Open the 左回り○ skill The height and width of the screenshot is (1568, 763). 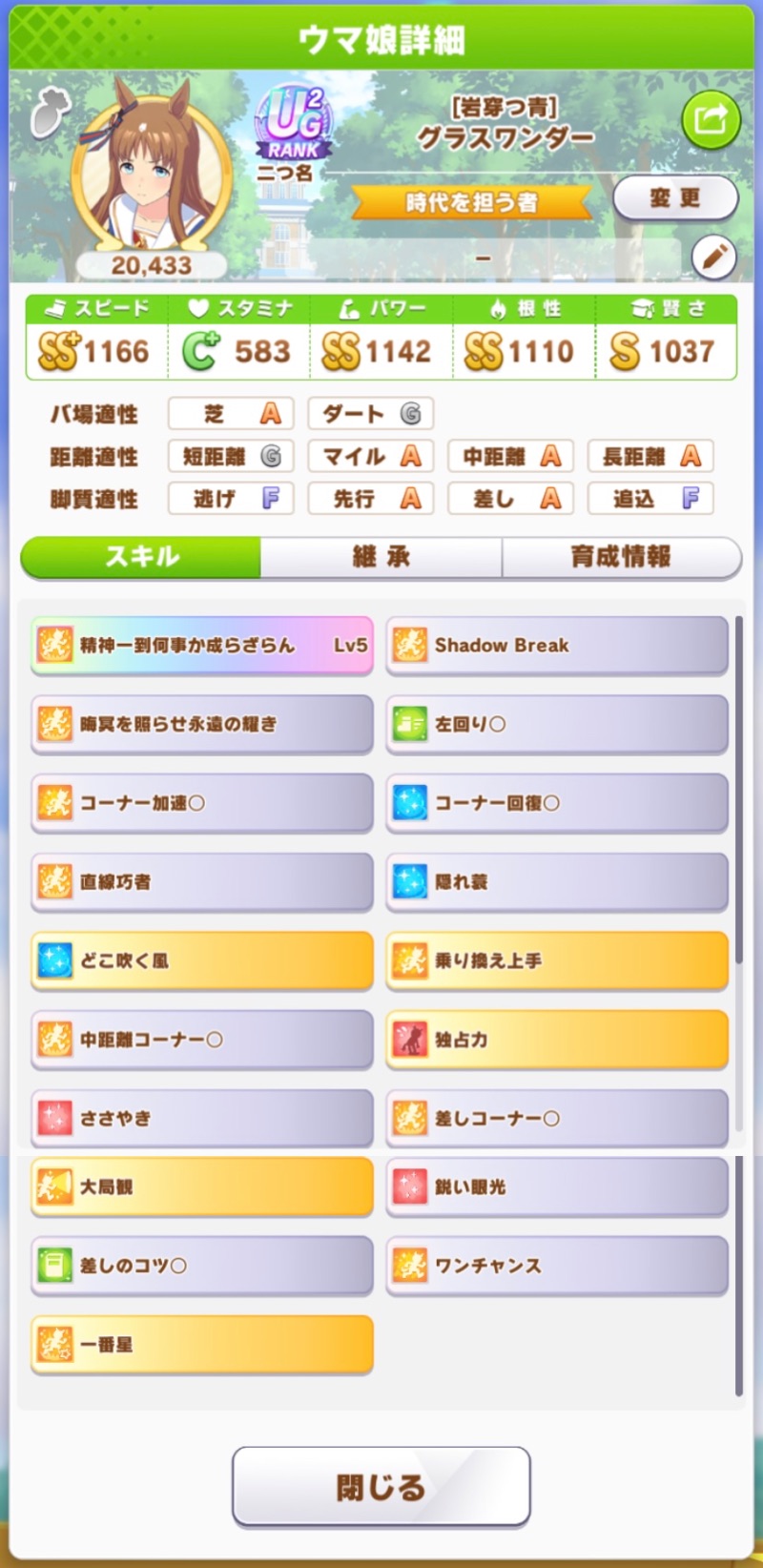point(557,725)
